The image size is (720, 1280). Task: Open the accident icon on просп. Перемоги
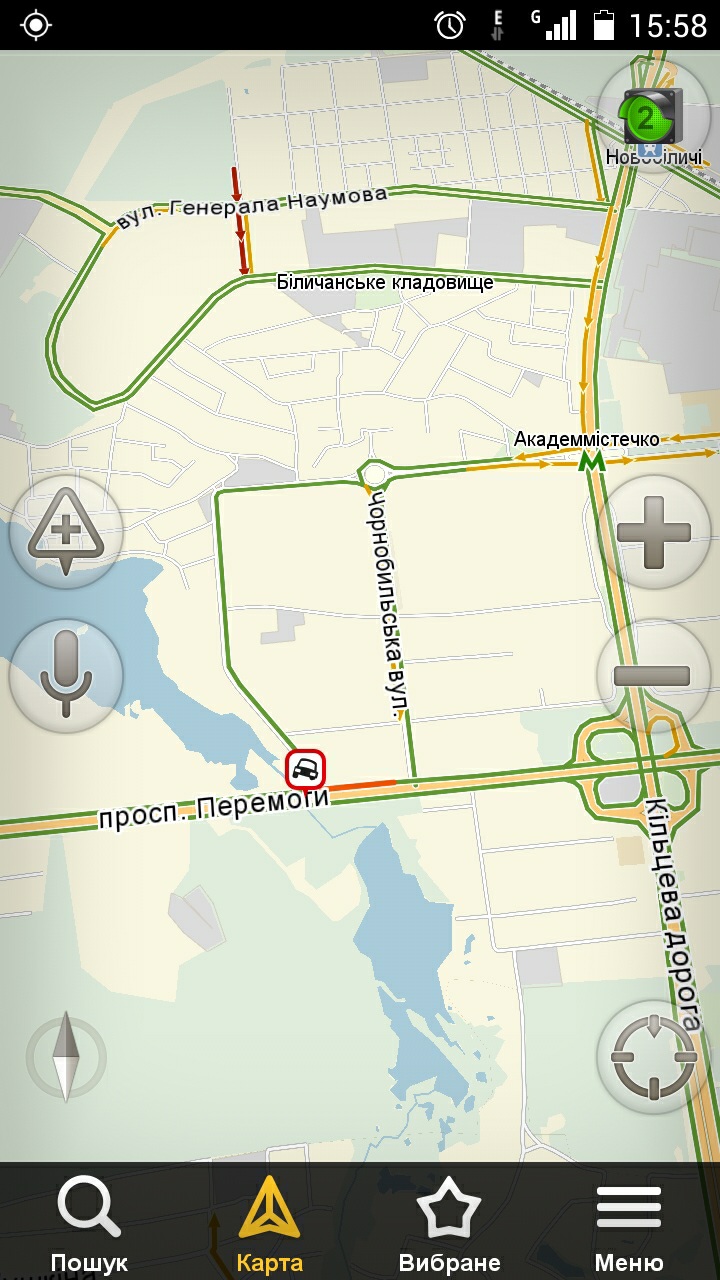pos(306,770)
